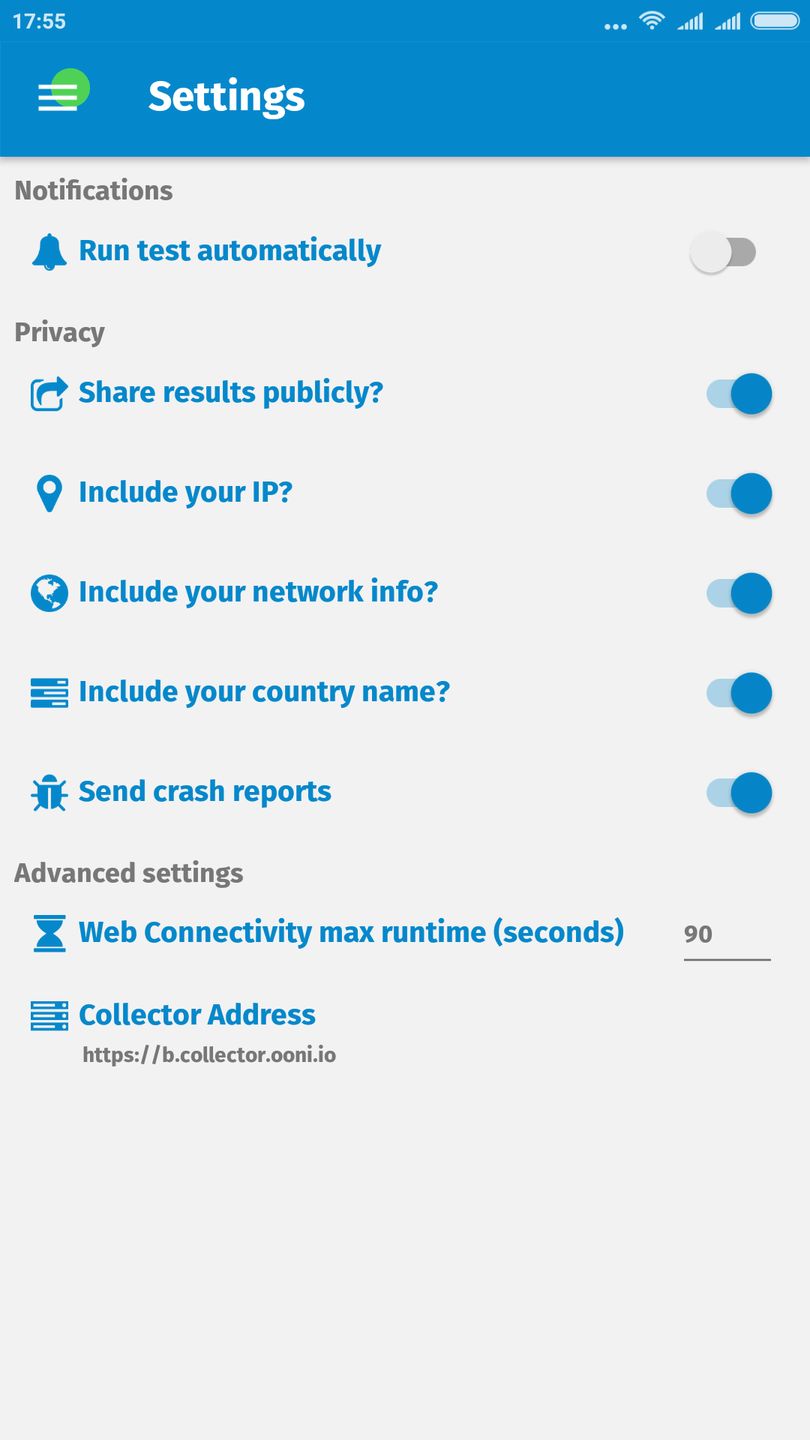The width and height of the screenshot is (810, 1440).
Task: Switch off Include your country name
Action: pyautogui.click(x=739, y=693)
